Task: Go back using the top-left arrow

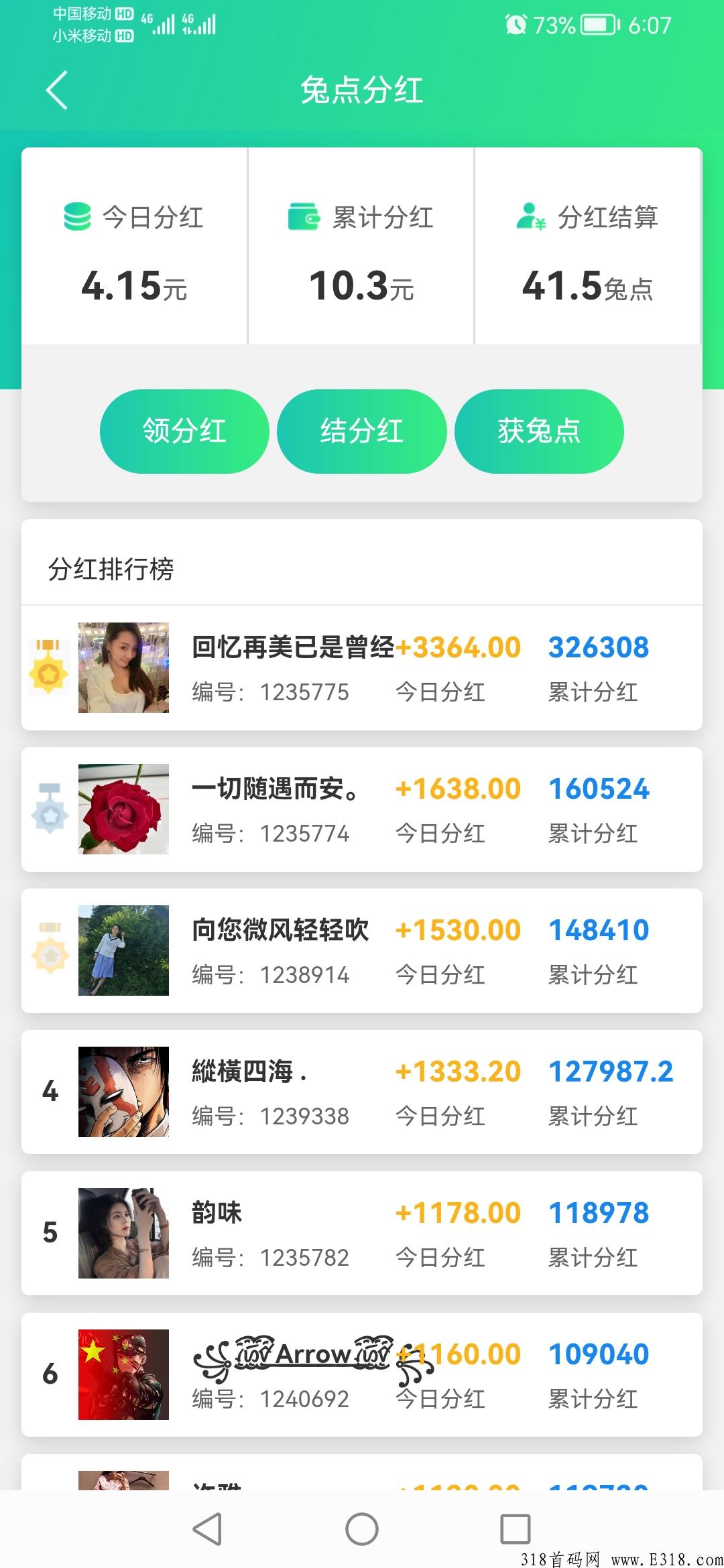Action: coord(56,90)
